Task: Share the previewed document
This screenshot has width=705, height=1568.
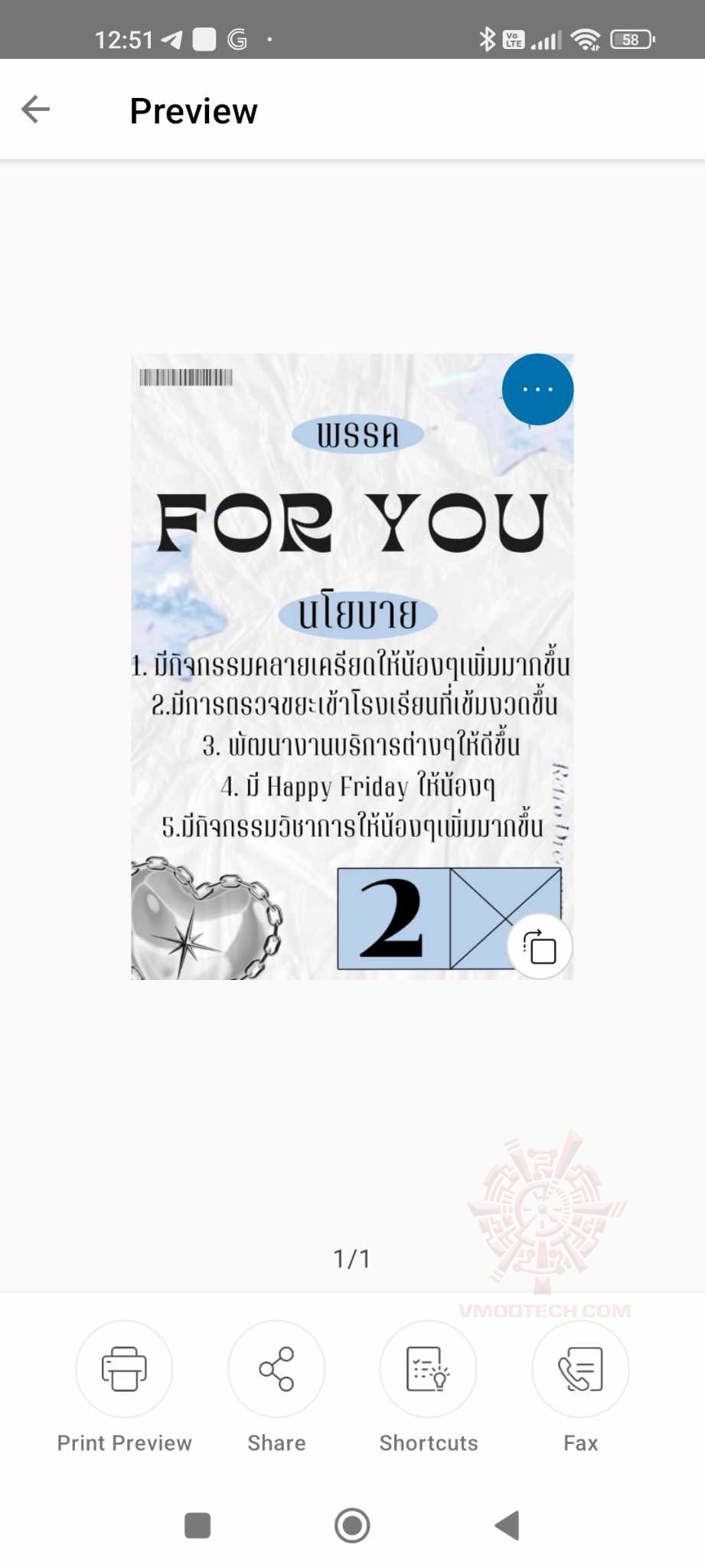Action: point(276,1369)
